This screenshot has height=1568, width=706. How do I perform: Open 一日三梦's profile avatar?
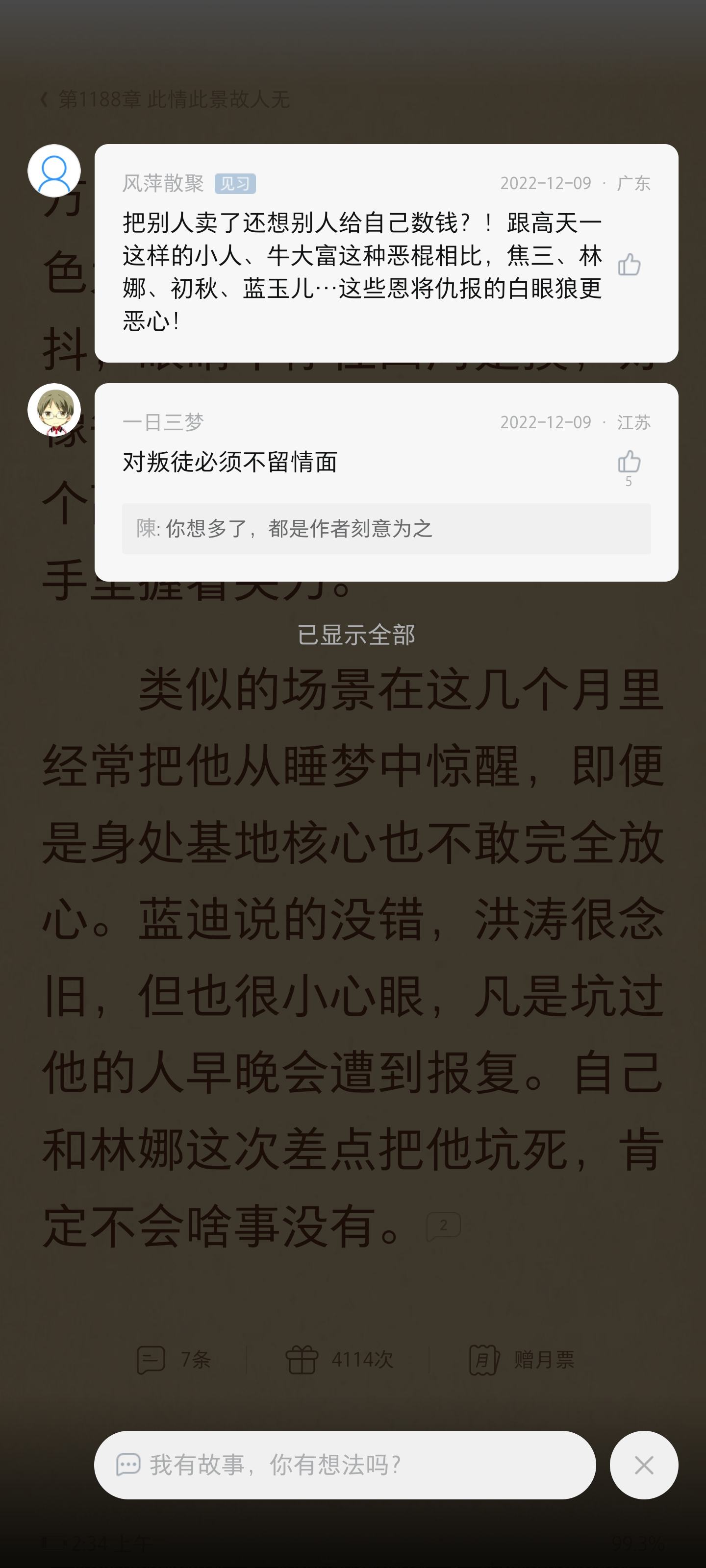tap(54, 410)
